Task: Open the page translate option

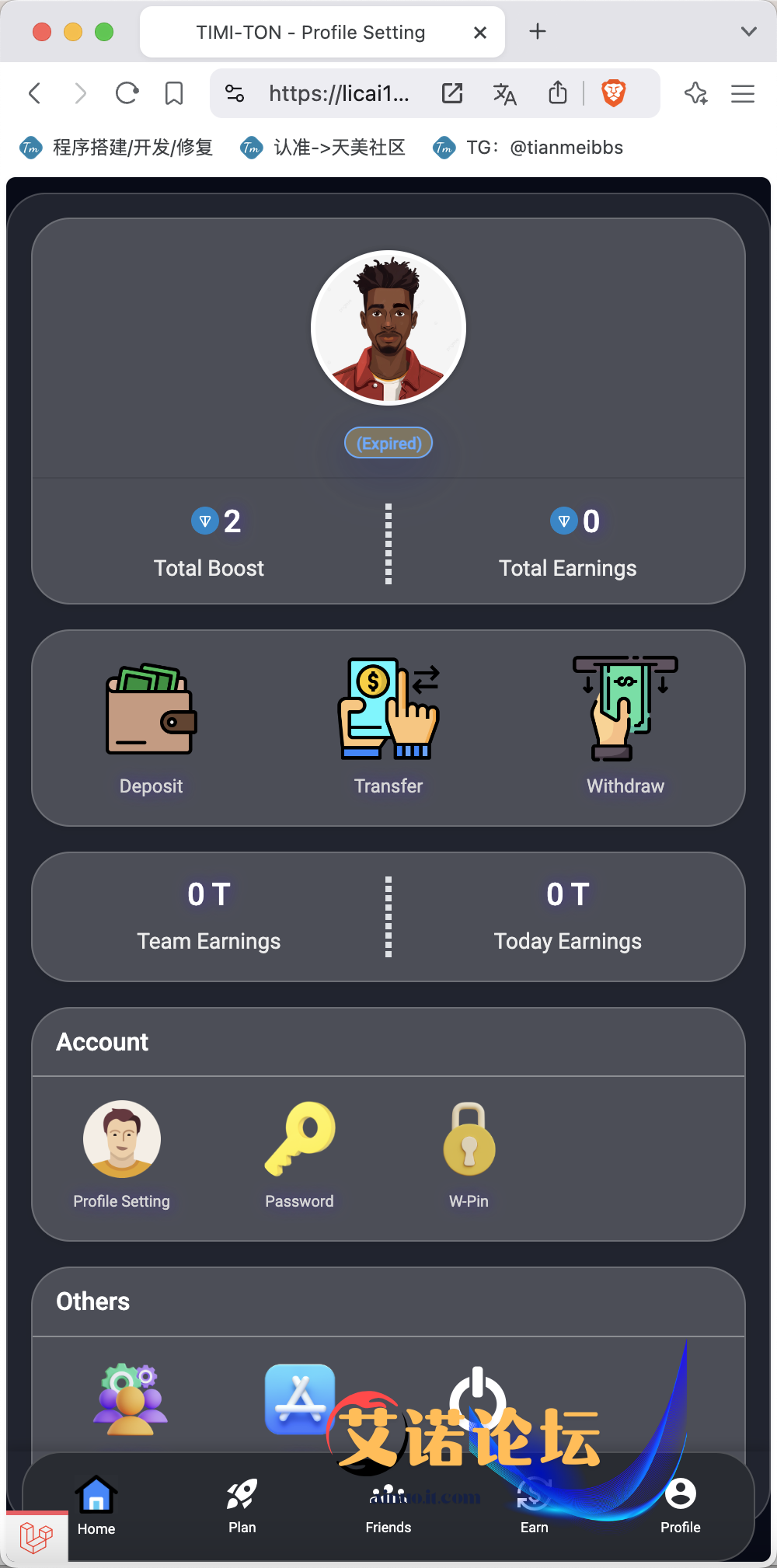Action: [505, 94]
